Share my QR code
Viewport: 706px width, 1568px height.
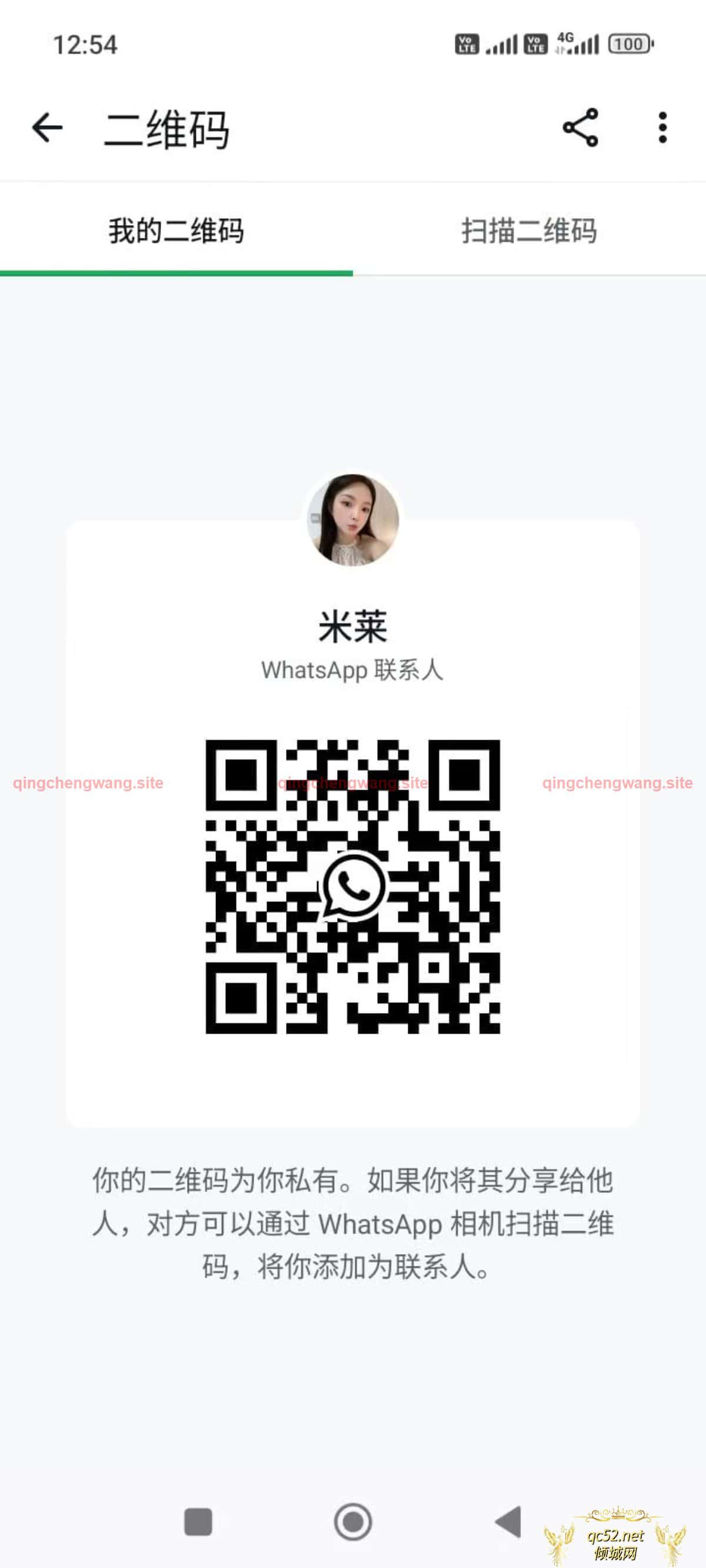click(580, 128)
